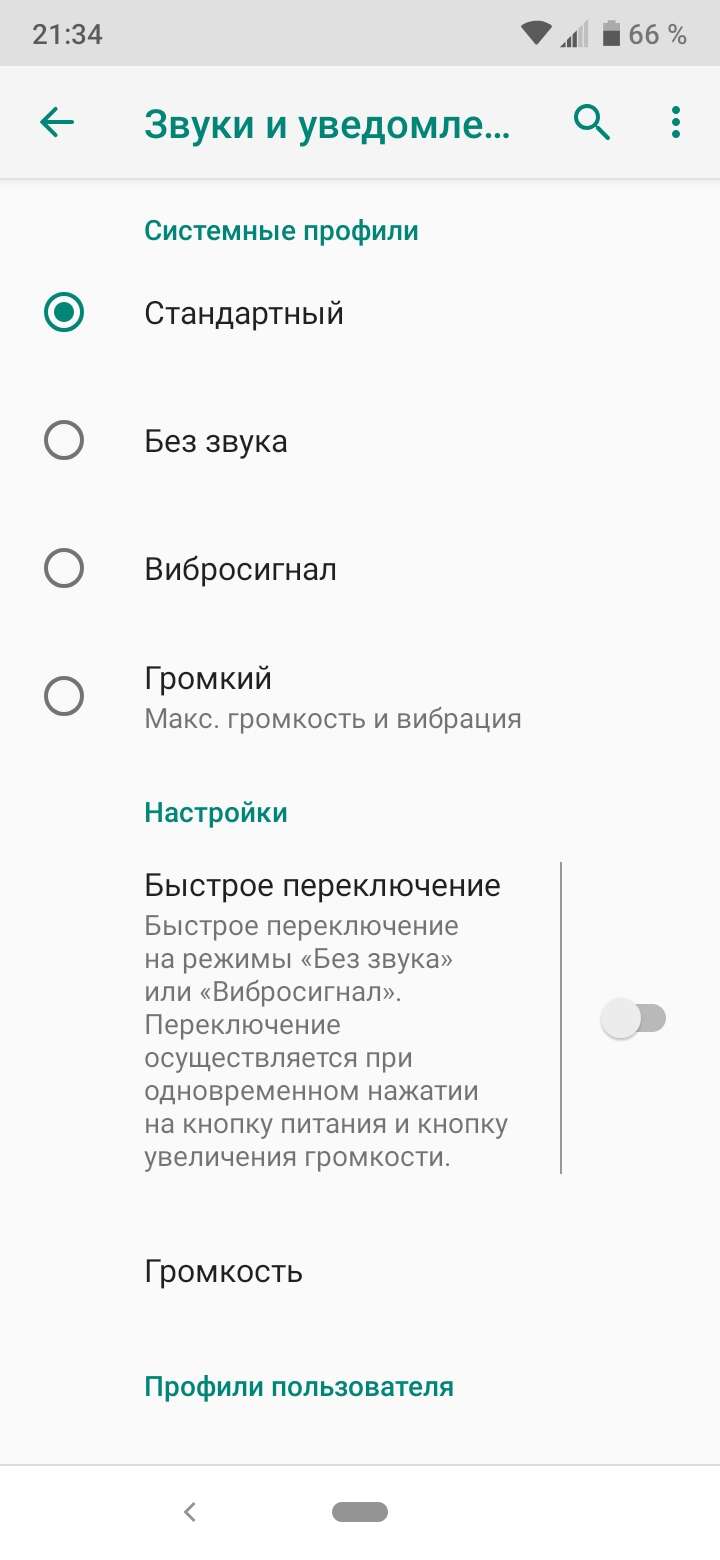Enable the Быстрое переключение switch
This screenshot has width=720, height=1560.
[634, 1019]
